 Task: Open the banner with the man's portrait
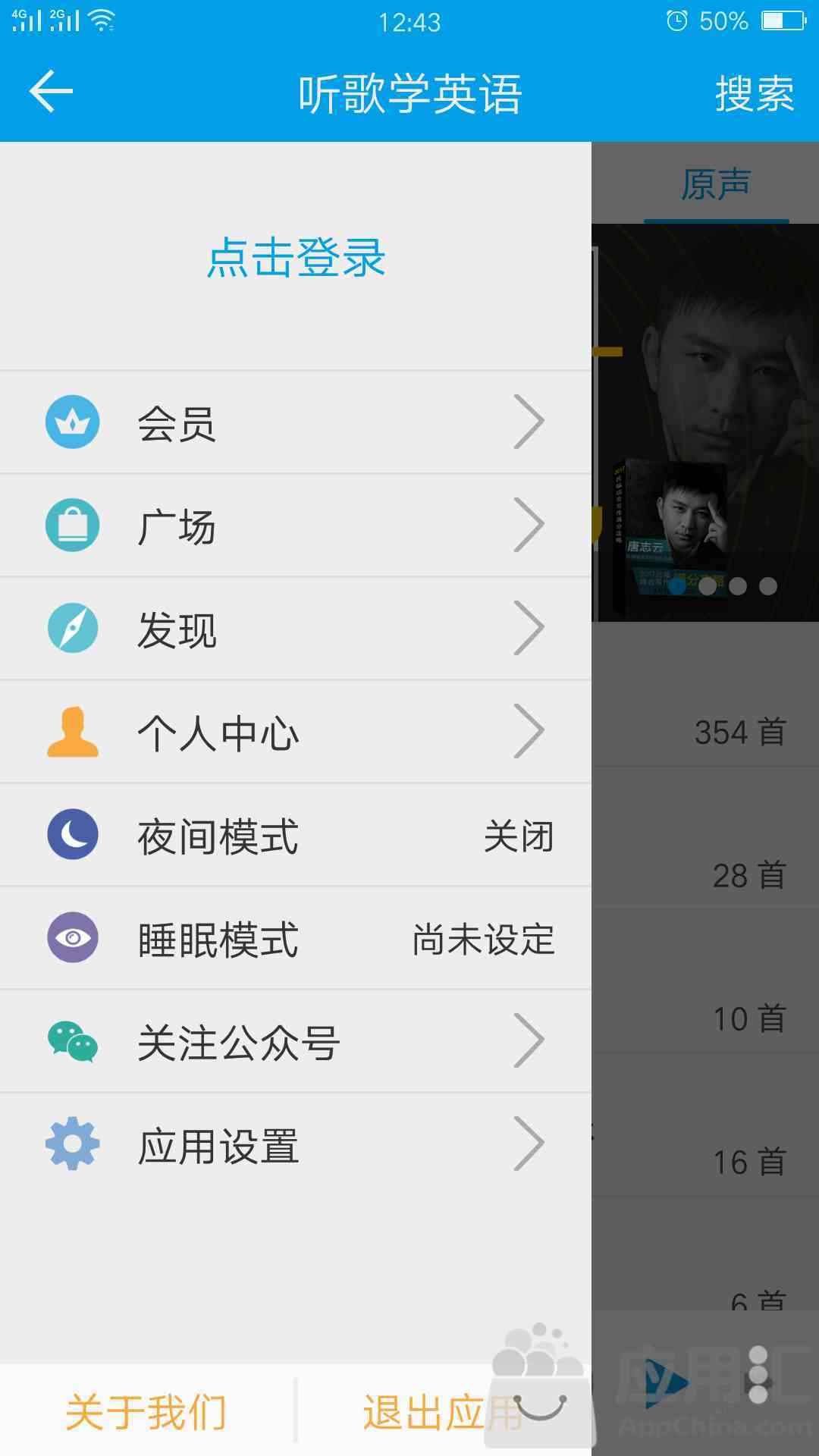point(705,422)
